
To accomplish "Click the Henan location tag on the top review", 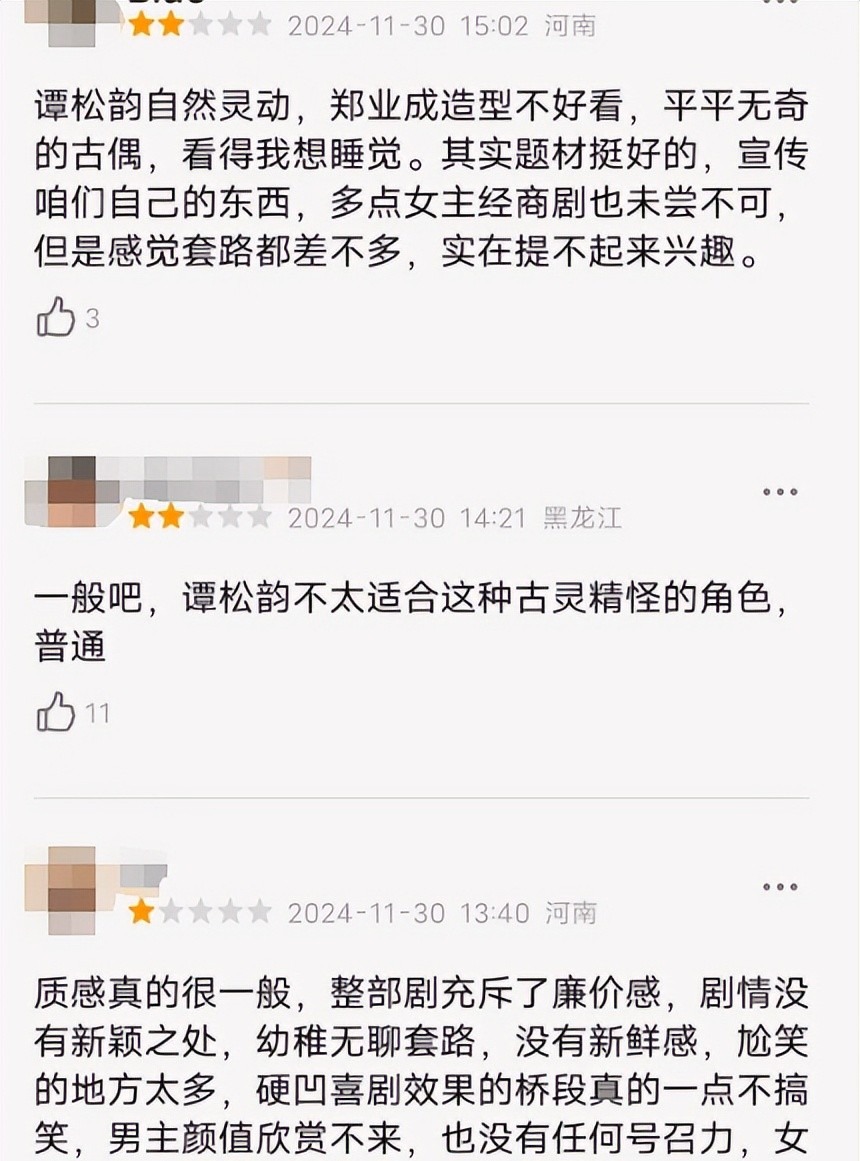I will pos(569,25).
